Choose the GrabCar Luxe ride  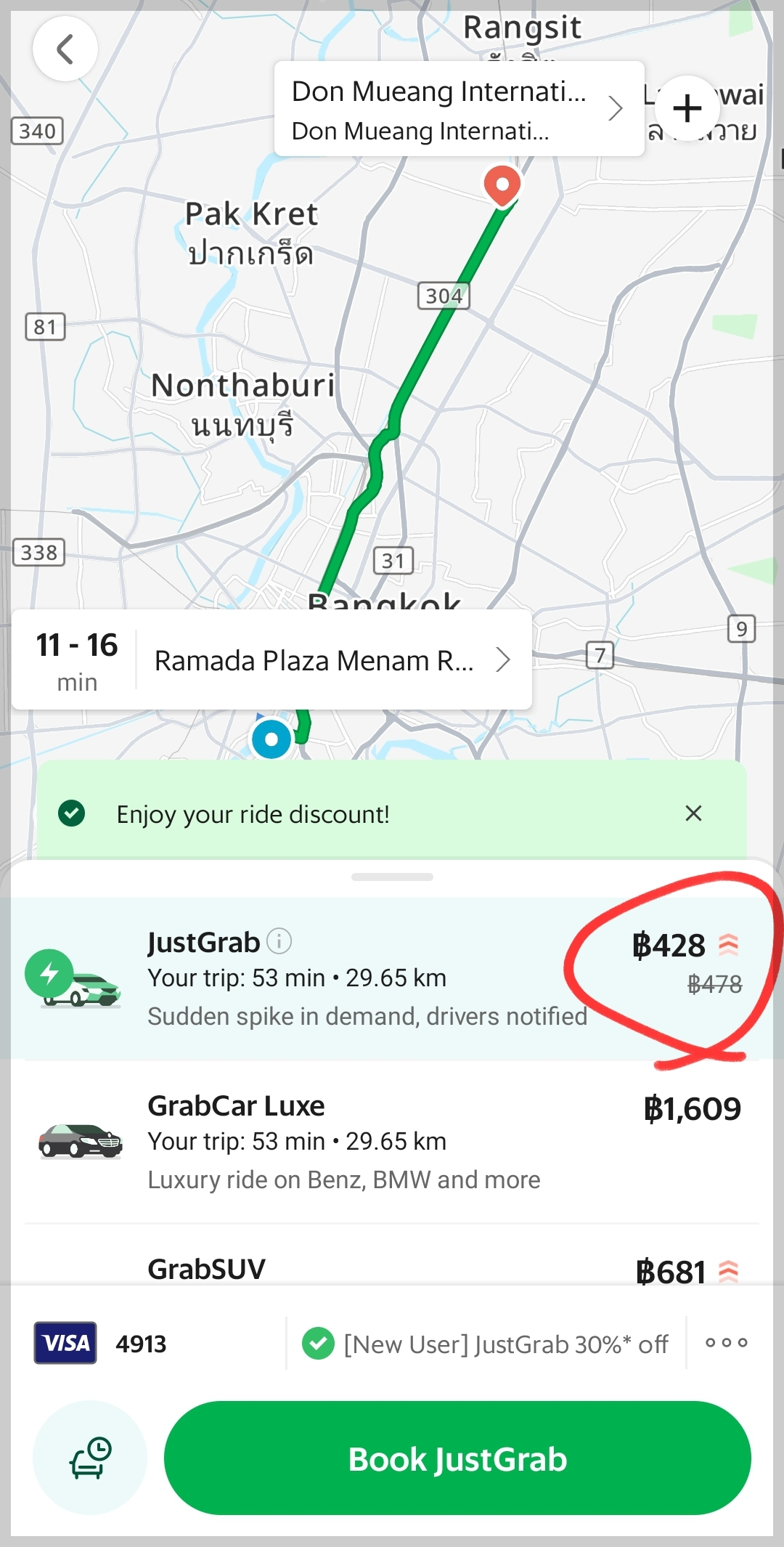click(392, 1142)
